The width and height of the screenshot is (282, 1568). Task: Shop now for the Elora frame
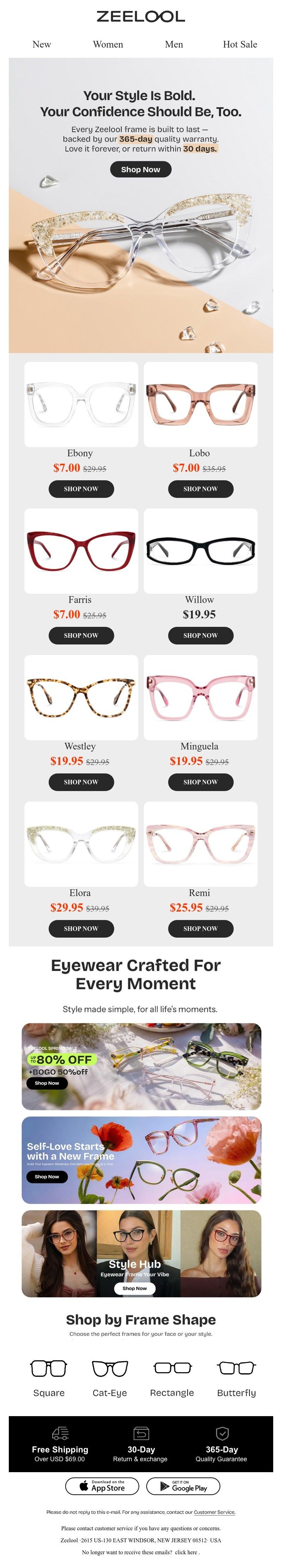pyautogui.click(x=81, y=929)
